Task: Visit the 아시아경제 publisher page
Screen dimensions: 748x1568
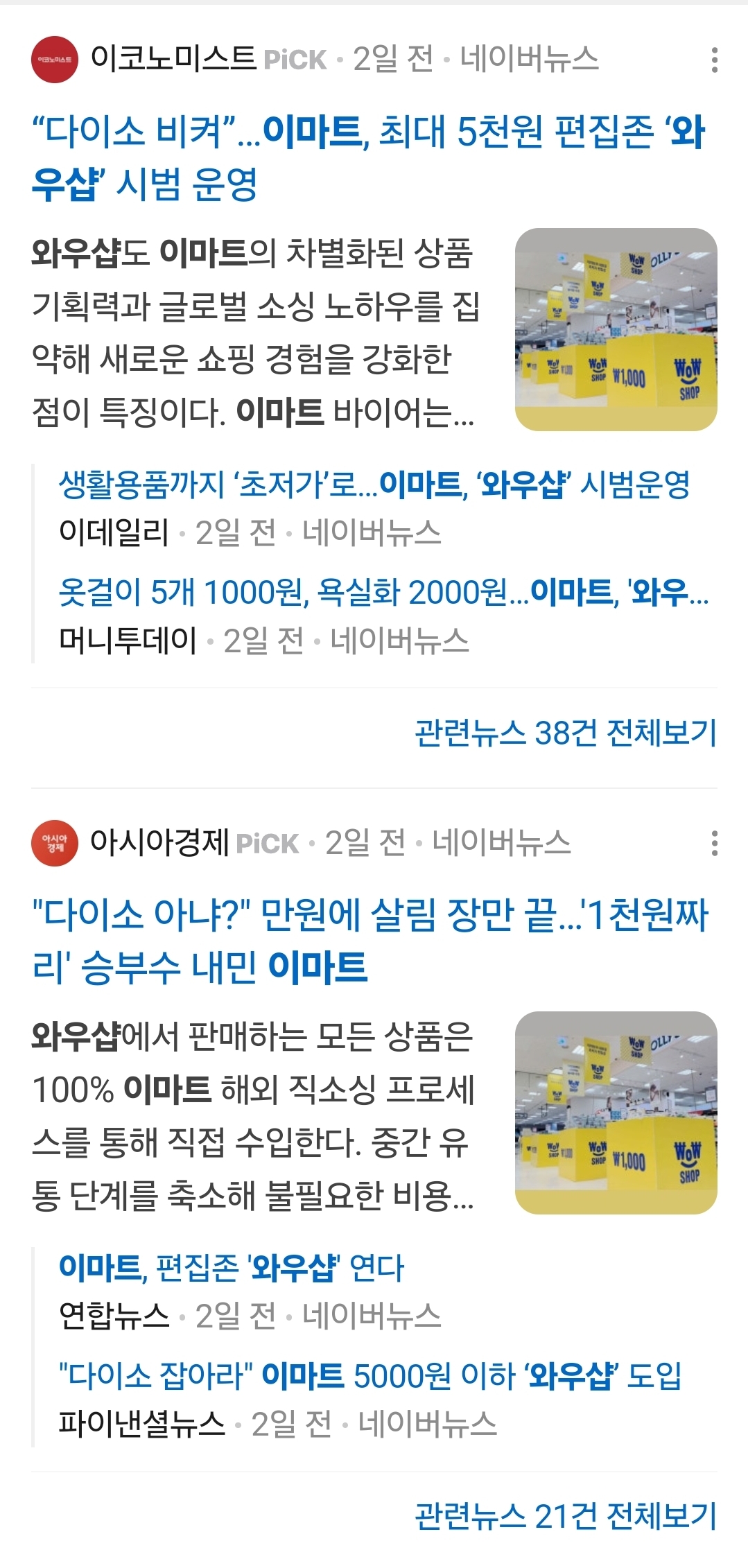Action: click(x=159, y=843)
